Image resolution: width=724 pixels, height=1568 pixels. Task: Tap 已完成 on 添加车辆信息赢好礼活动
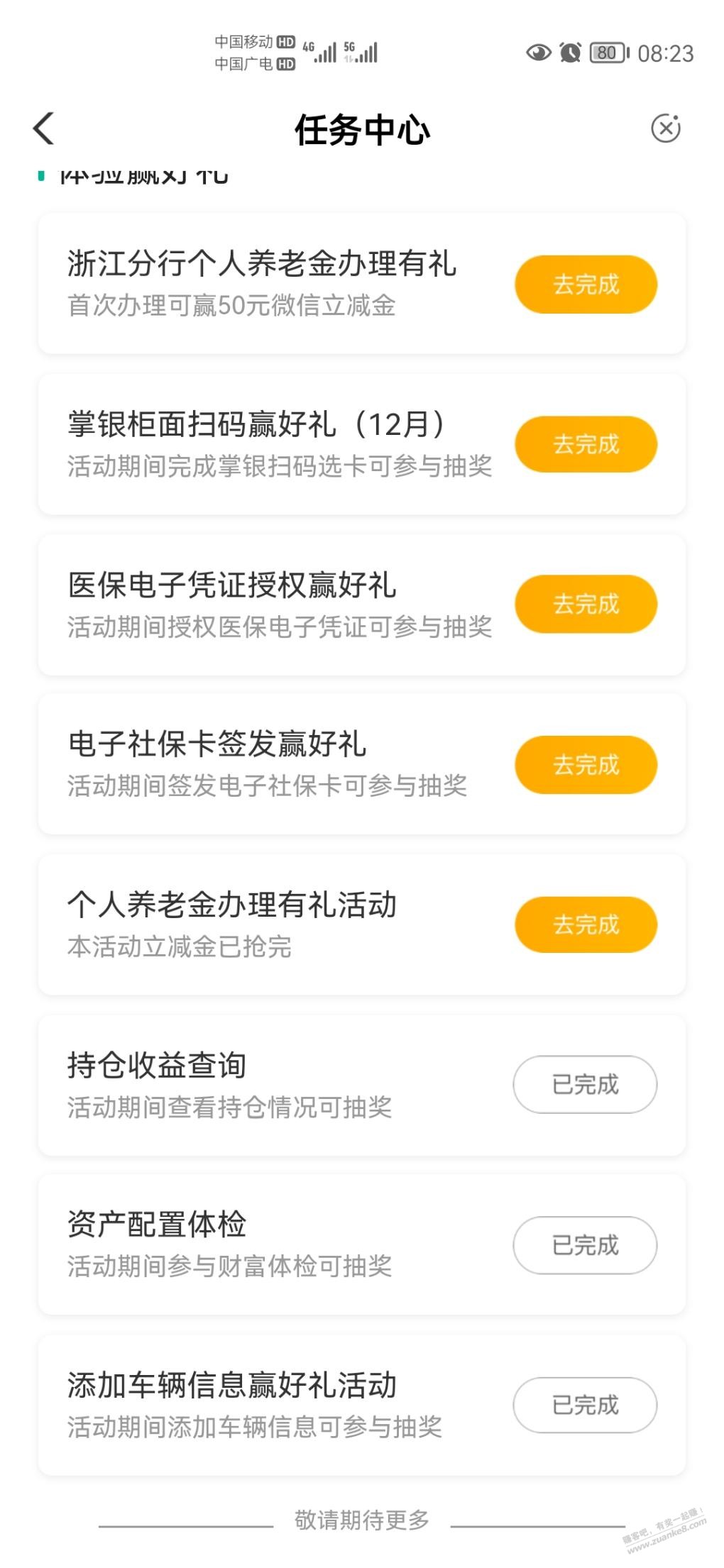(x=585, y=1405)
